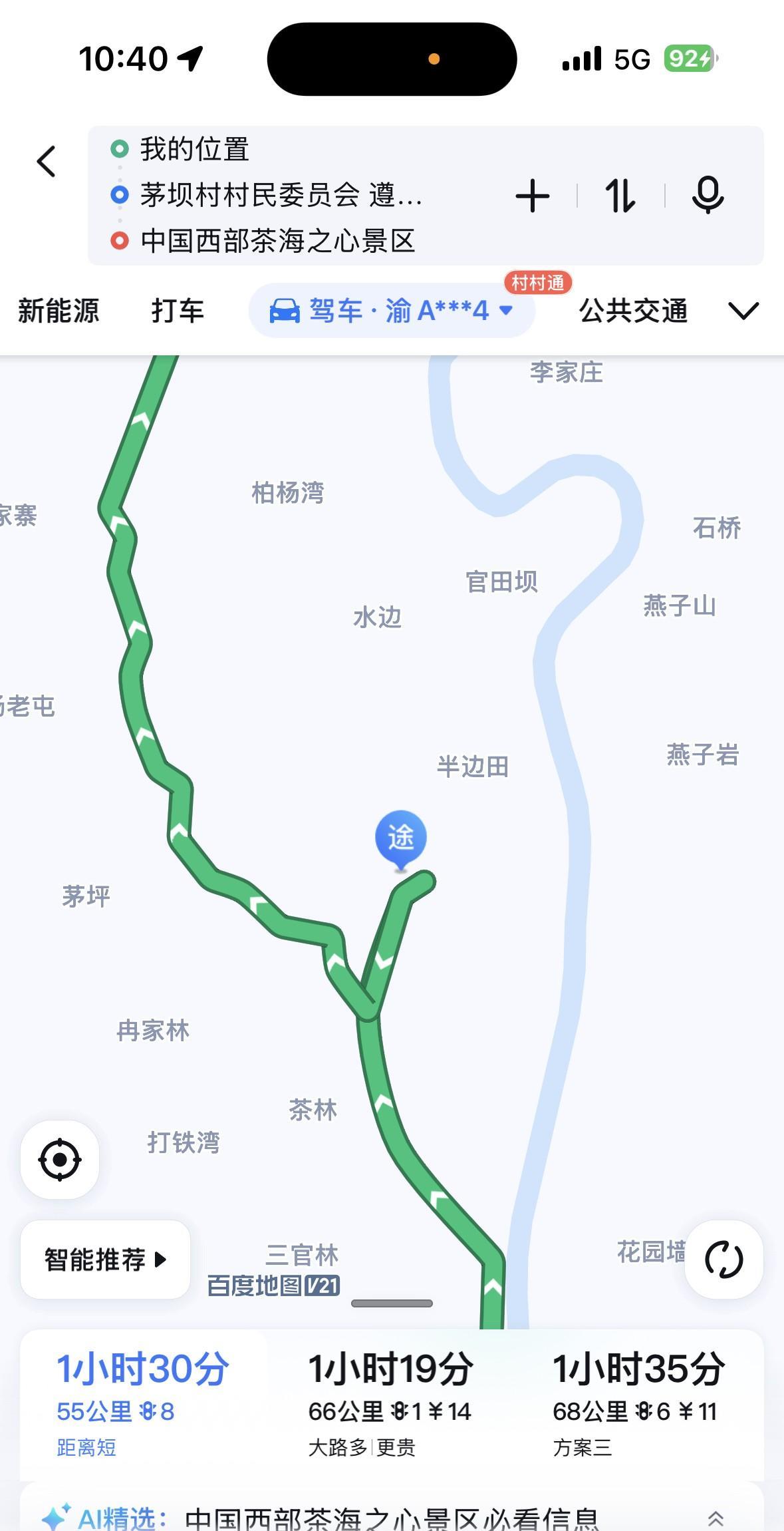
Task: Switch to the 公共交通 tab
Action: pos(633,311)
